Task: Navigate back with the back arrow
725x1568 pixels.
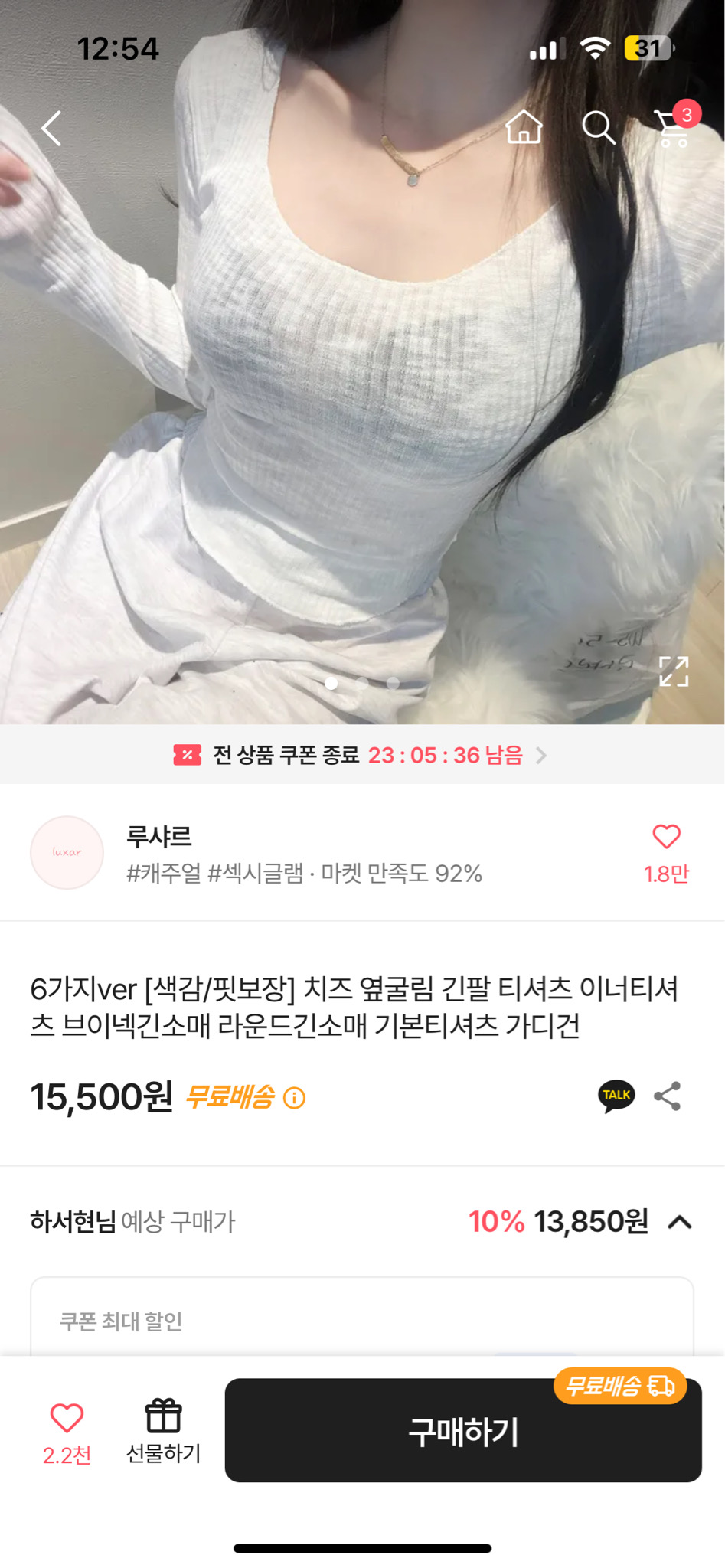Action: tap(51, 129)
